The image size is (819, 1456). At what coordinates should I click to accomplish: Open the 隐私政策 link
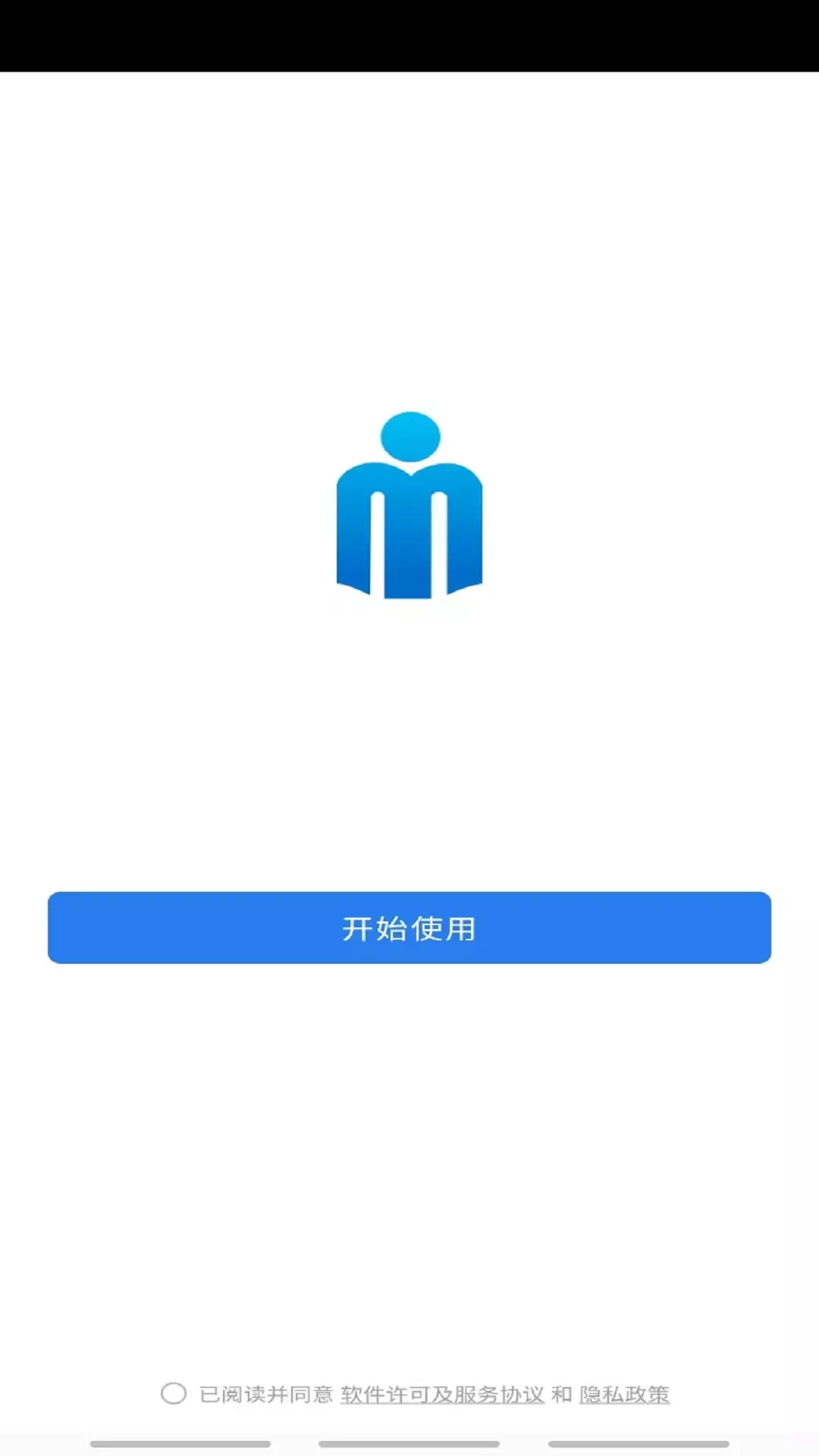[x=624, y=1394]
